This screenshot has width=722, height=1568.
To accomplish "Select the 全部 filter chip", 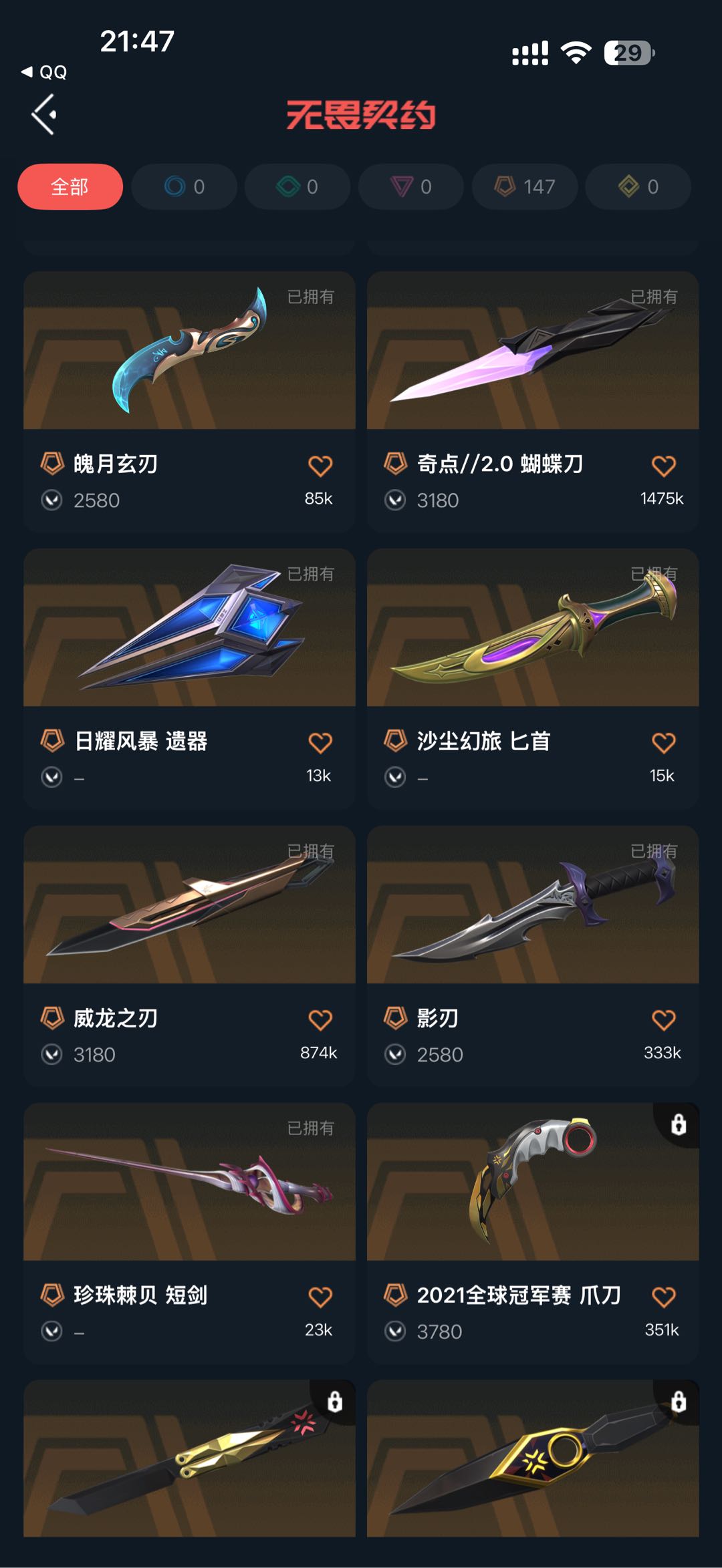I will click(x=70, y=186).
